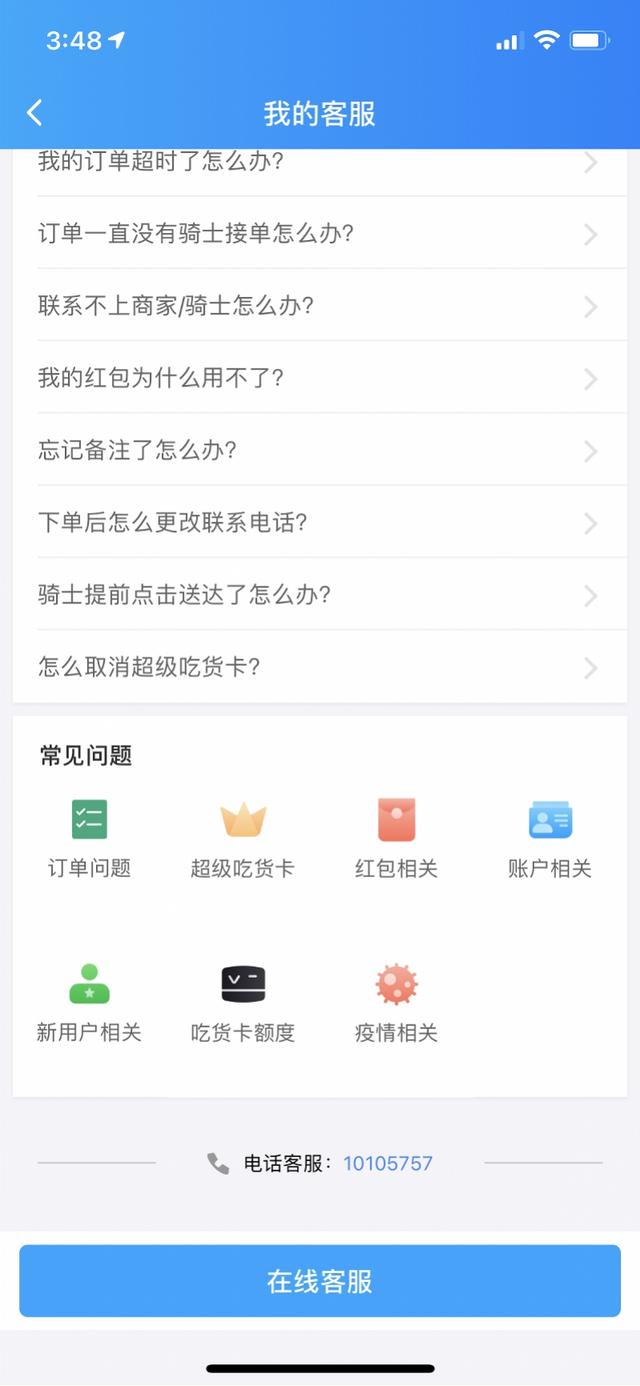Select the 订单问题 category
The image size is (640, 1386).
click(x=90, y=838)
